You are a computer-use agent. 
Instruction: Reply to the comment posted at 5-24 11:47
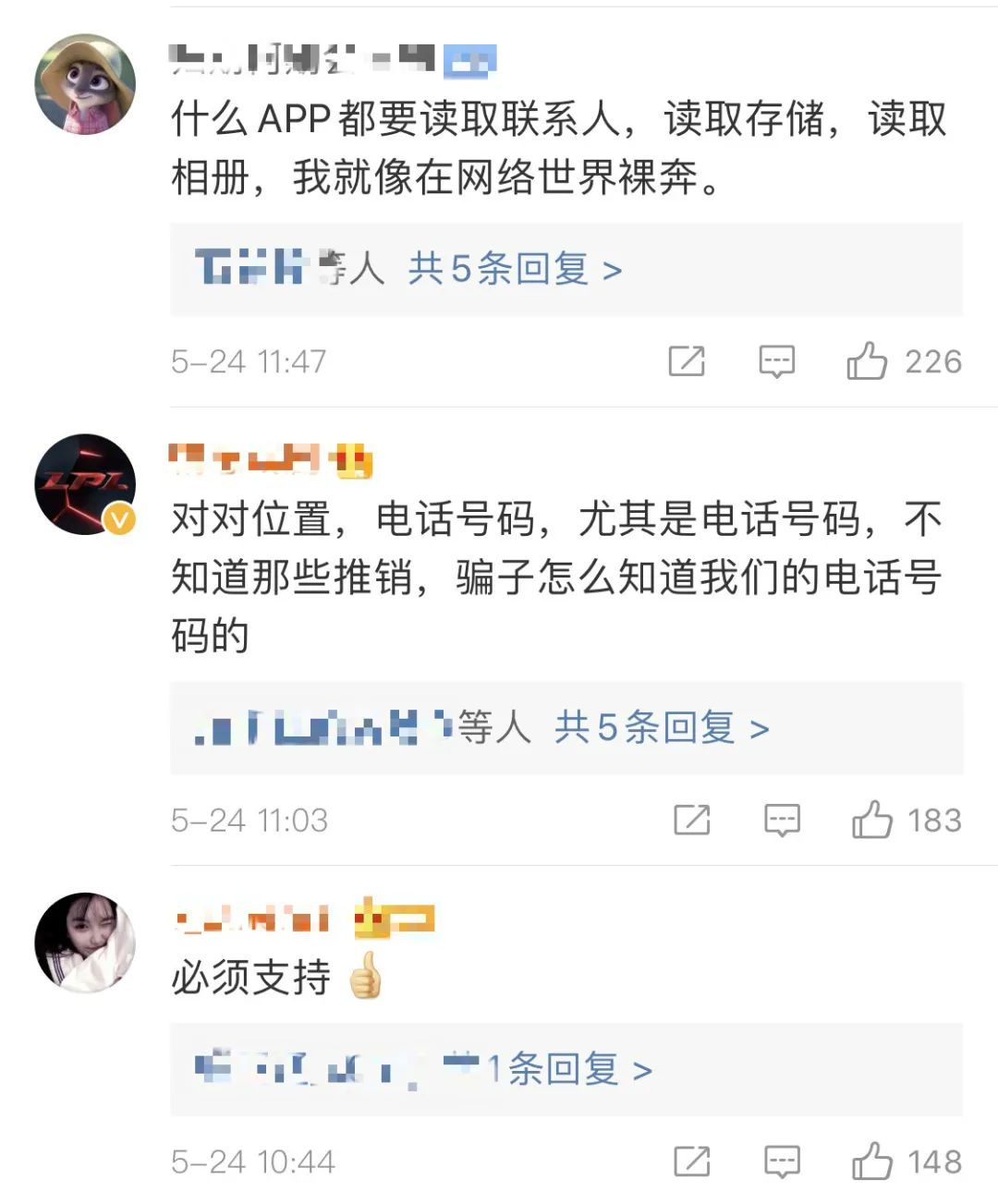pyautogui.click(x=776, y=361)
